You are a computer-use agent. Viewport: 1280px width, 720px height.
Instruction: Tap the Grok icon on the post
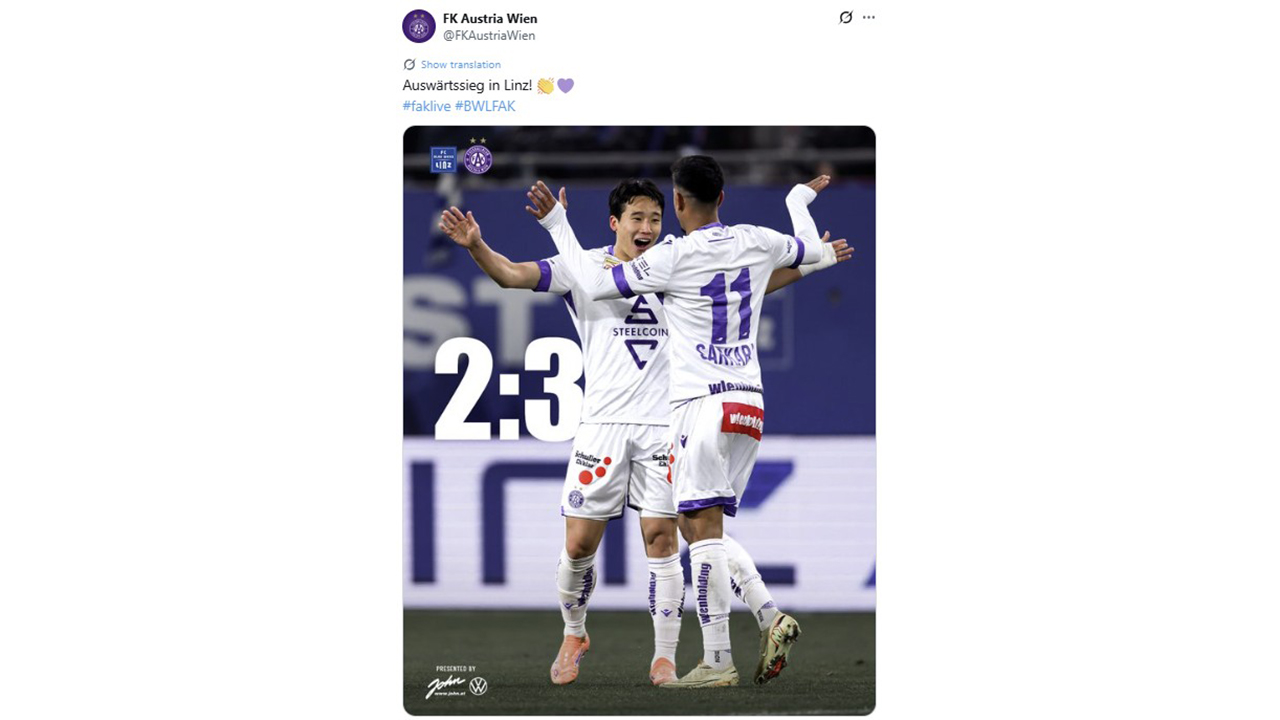coord(845,18)
